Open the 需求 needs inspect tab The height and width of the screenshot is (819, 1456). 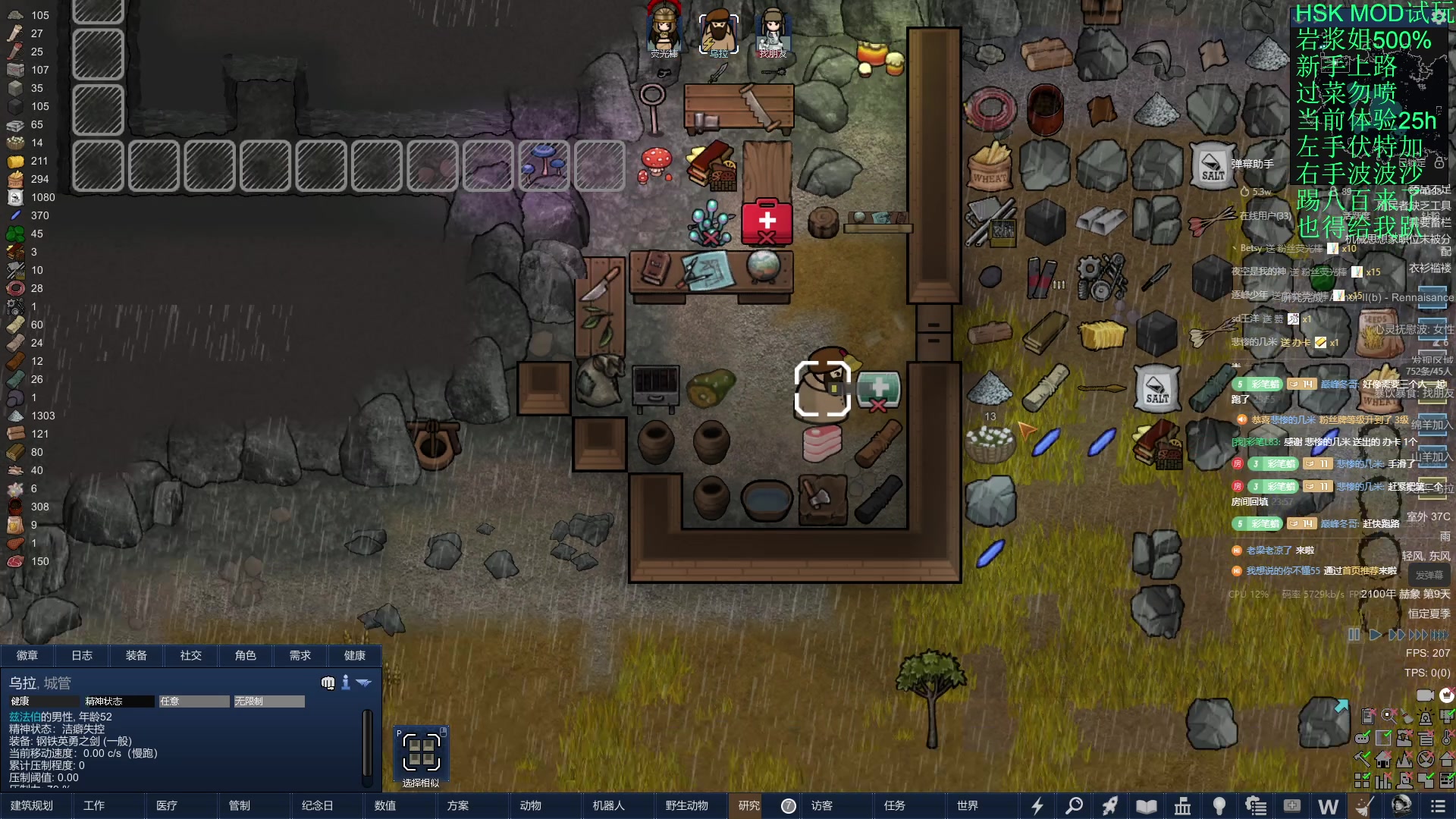tap(300, 655)
